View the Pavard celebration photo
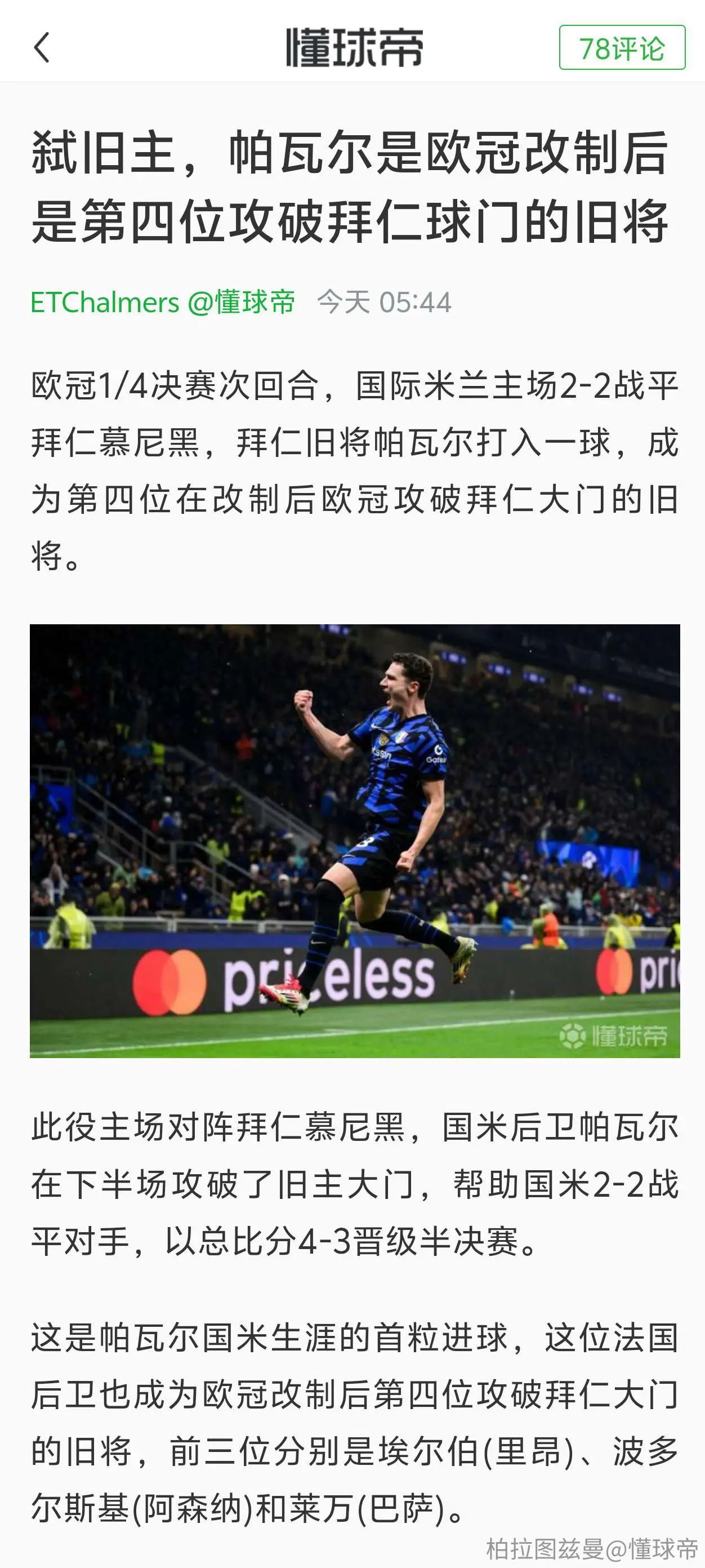Viewport: 705px width, 1568px height. tap(355, 841)
